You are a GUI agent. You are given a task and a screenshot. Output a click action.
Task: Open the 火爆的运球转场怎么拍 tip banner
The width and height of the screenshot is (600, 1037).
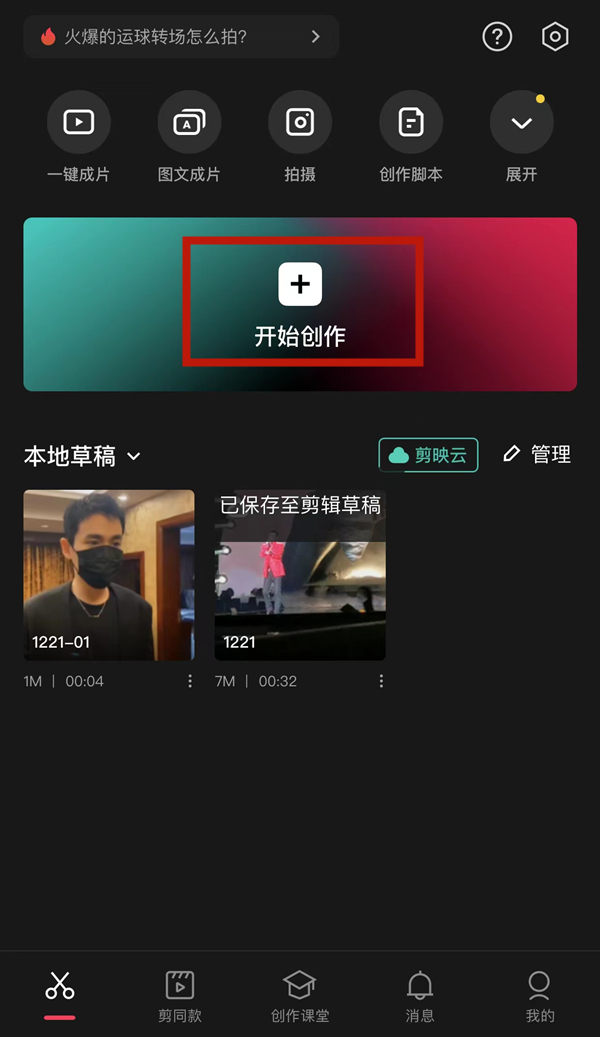click(x=181, y=37)
